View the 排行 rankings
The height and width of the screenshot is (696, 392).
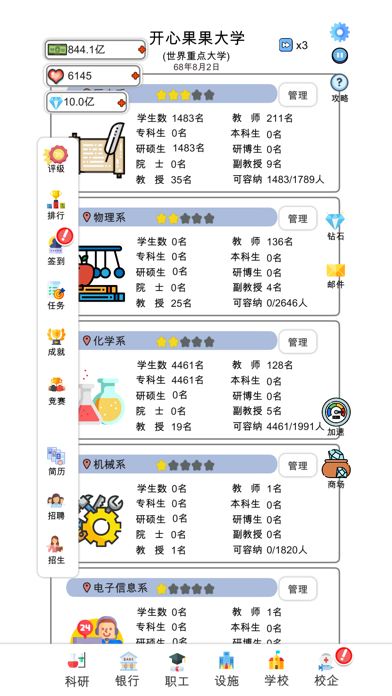[x=56, y=206]
